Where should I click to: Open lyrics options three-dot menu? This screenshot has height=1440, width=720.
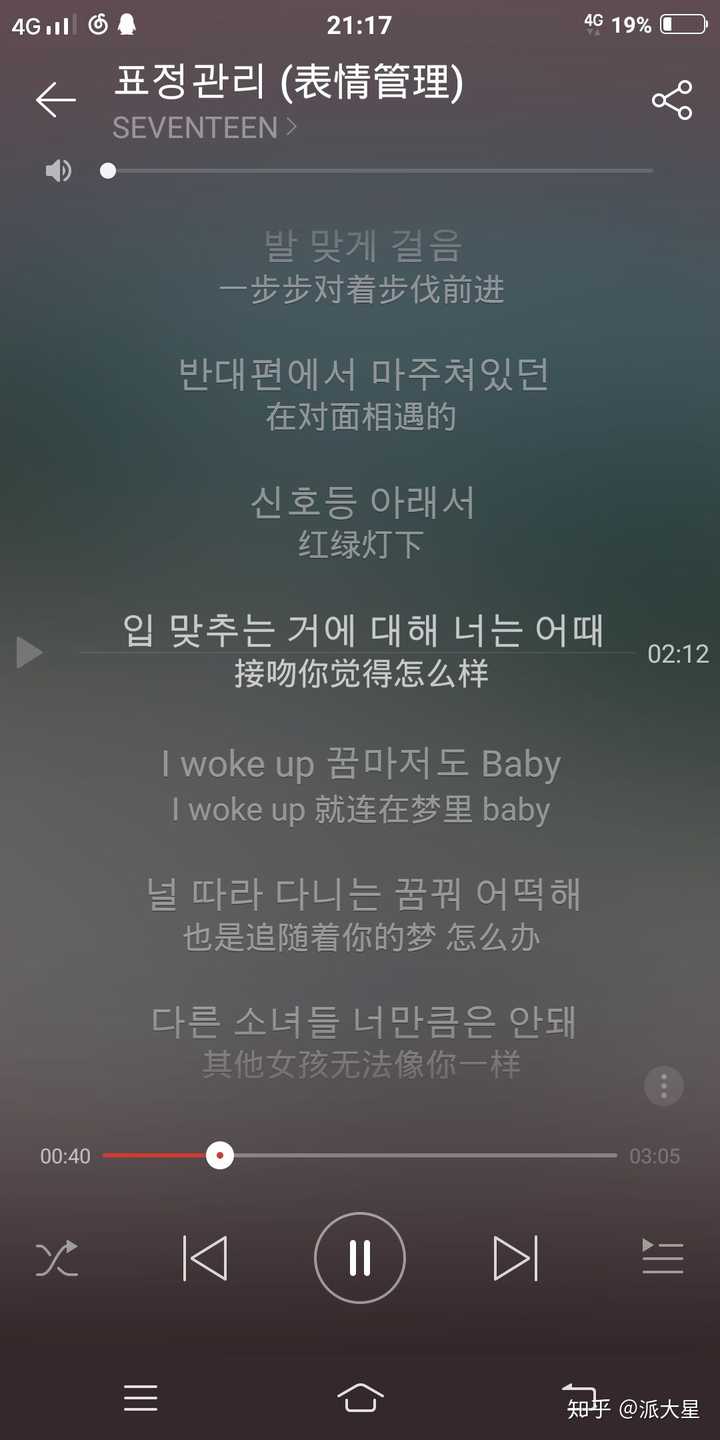click(x=664, y=1085)
